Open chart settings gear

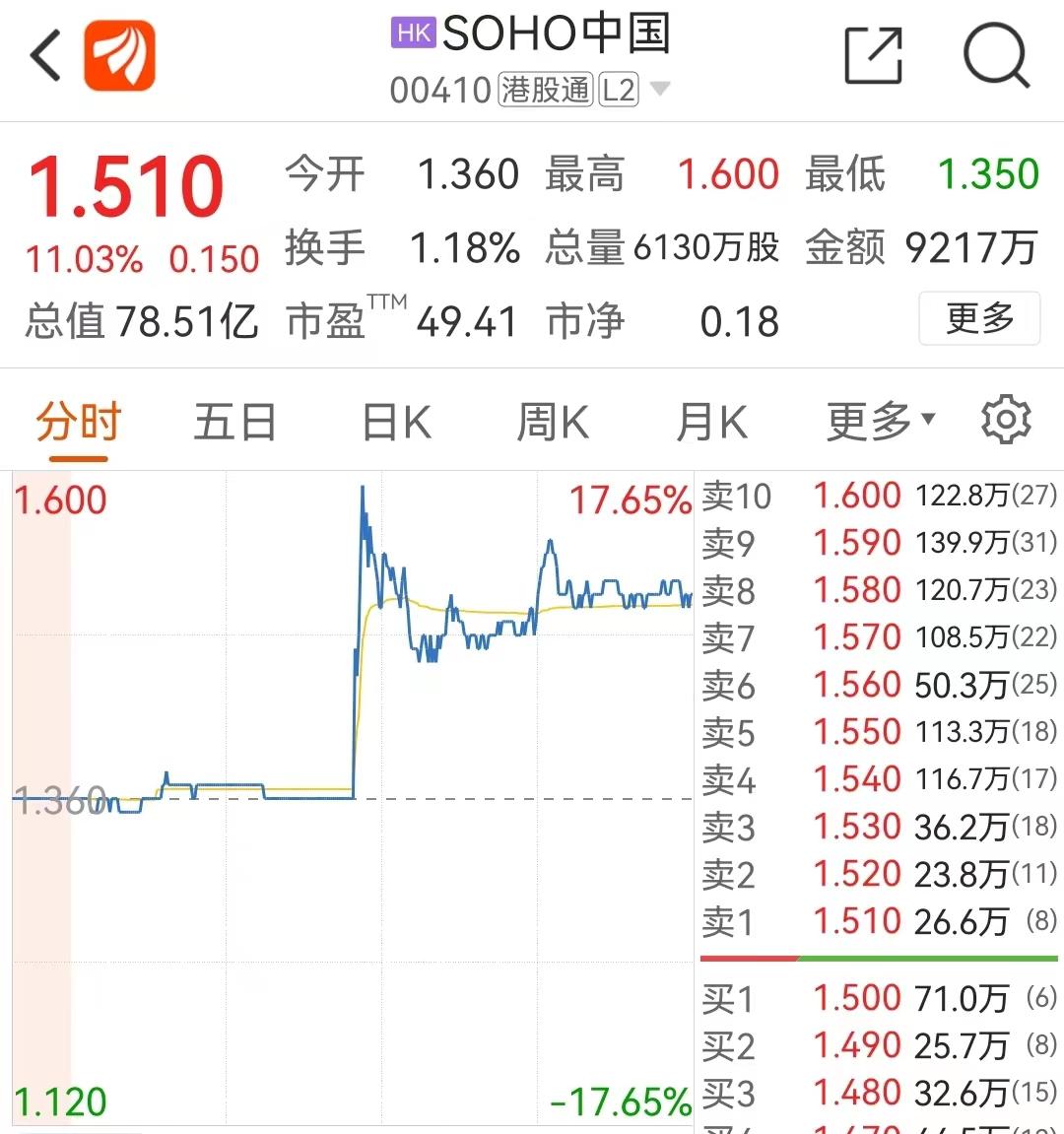click(x=1006, y=421)
